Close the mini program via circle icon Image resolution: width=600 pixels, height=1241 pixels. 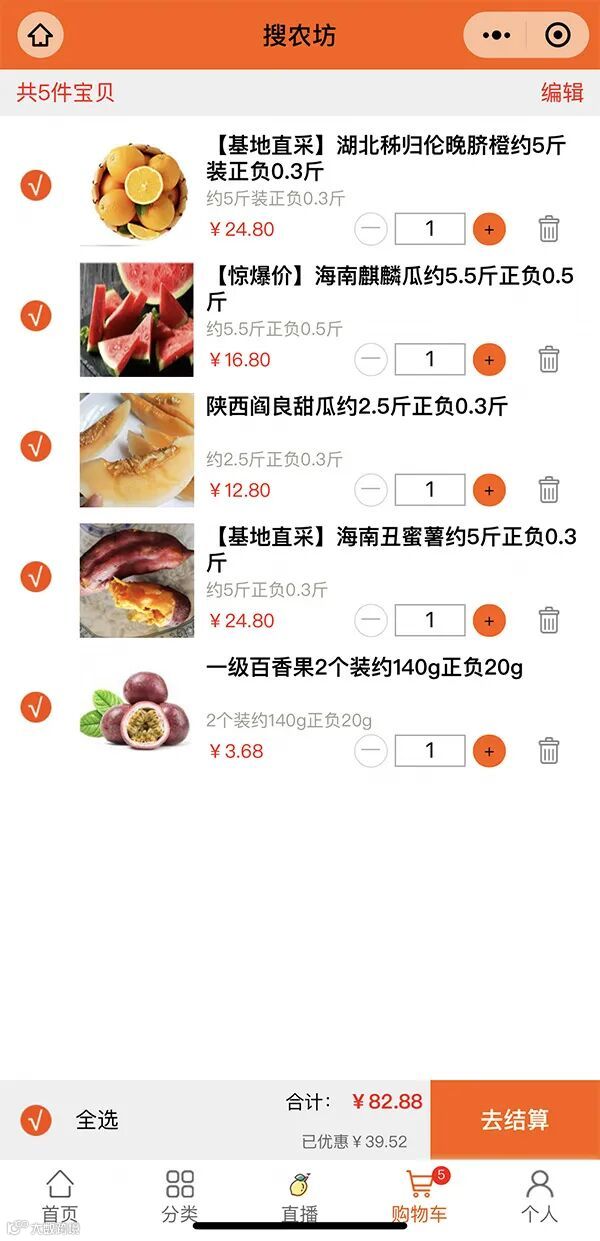tap(557, 36)
